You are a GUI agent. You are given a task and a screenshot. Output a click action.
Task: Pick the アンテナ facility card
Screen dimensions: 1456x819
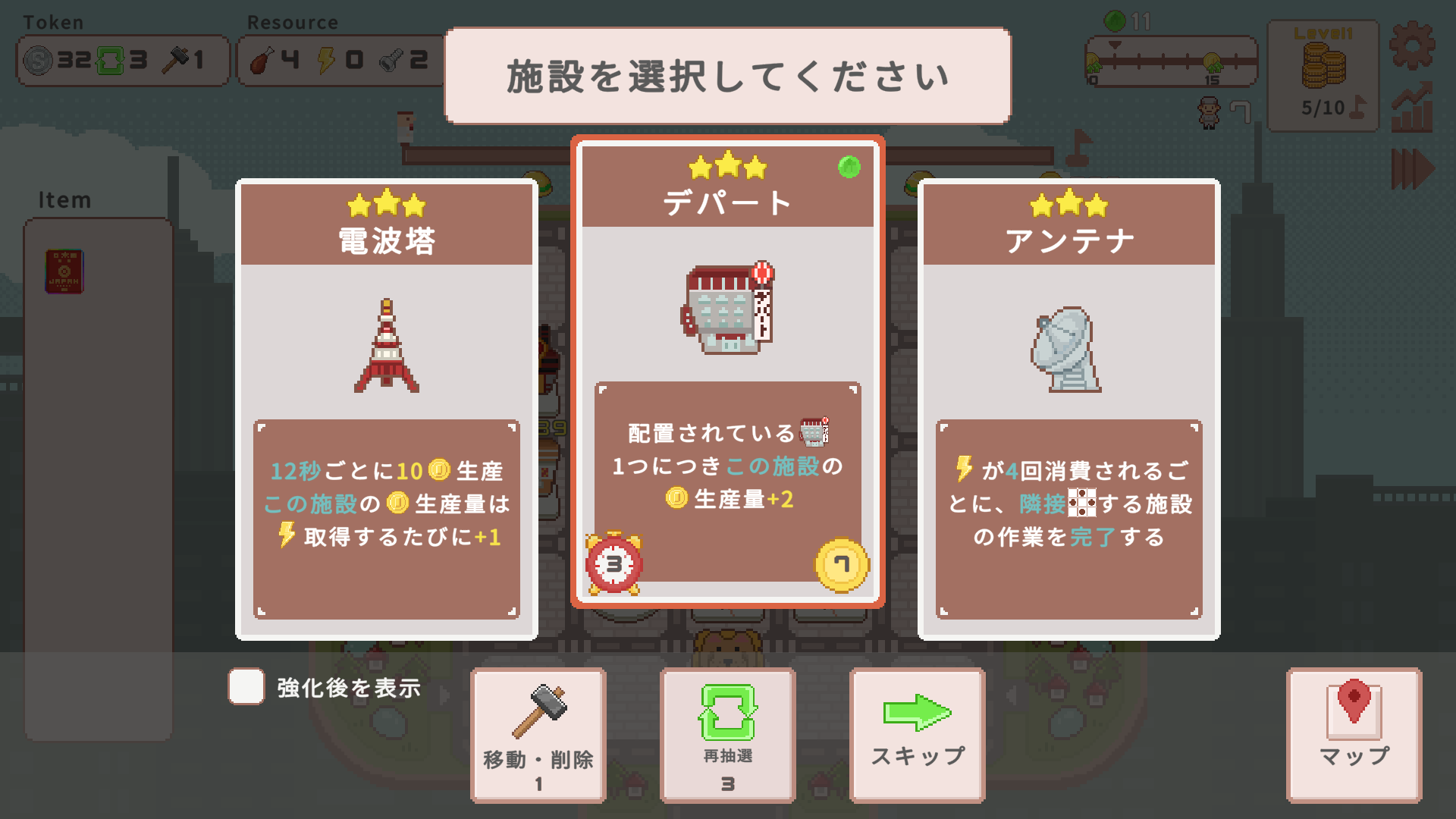[1069, 409]
